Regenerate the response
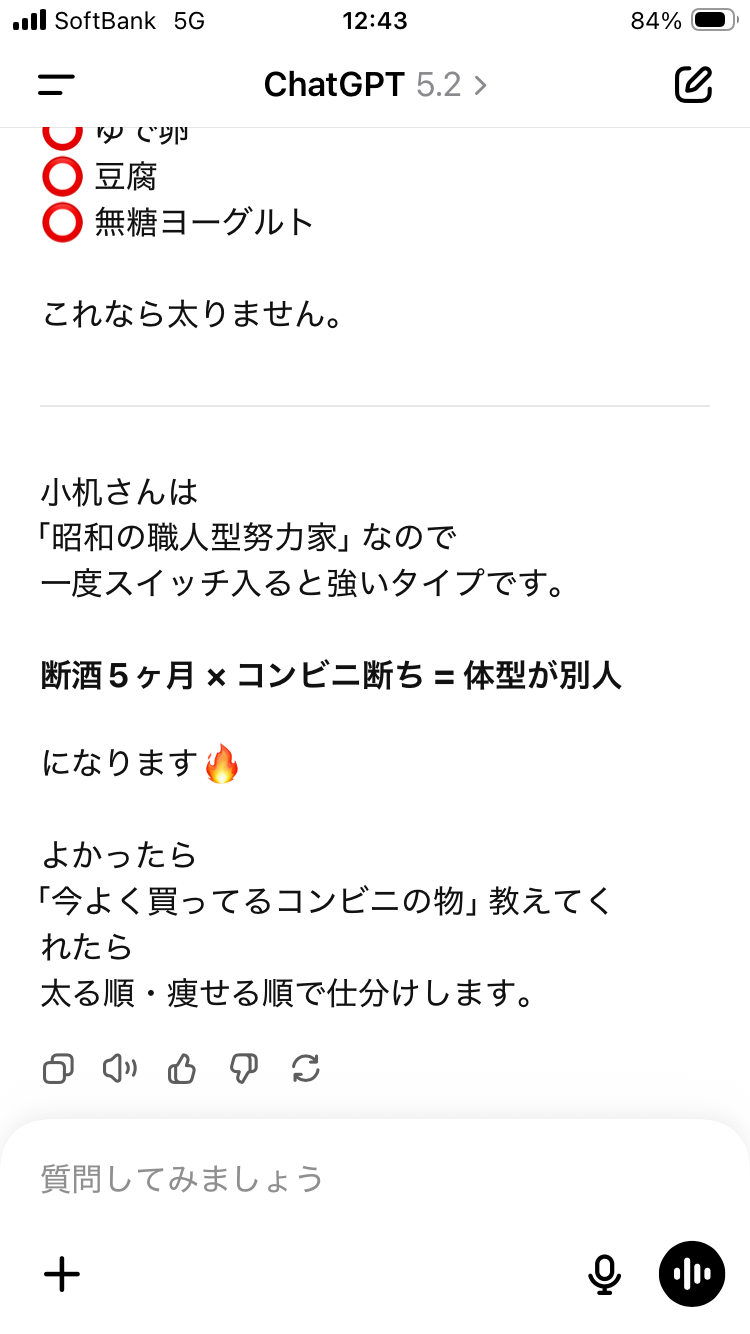Image resolution: width=750 pixels, height=1334 pixels. tap(306, 1069)
